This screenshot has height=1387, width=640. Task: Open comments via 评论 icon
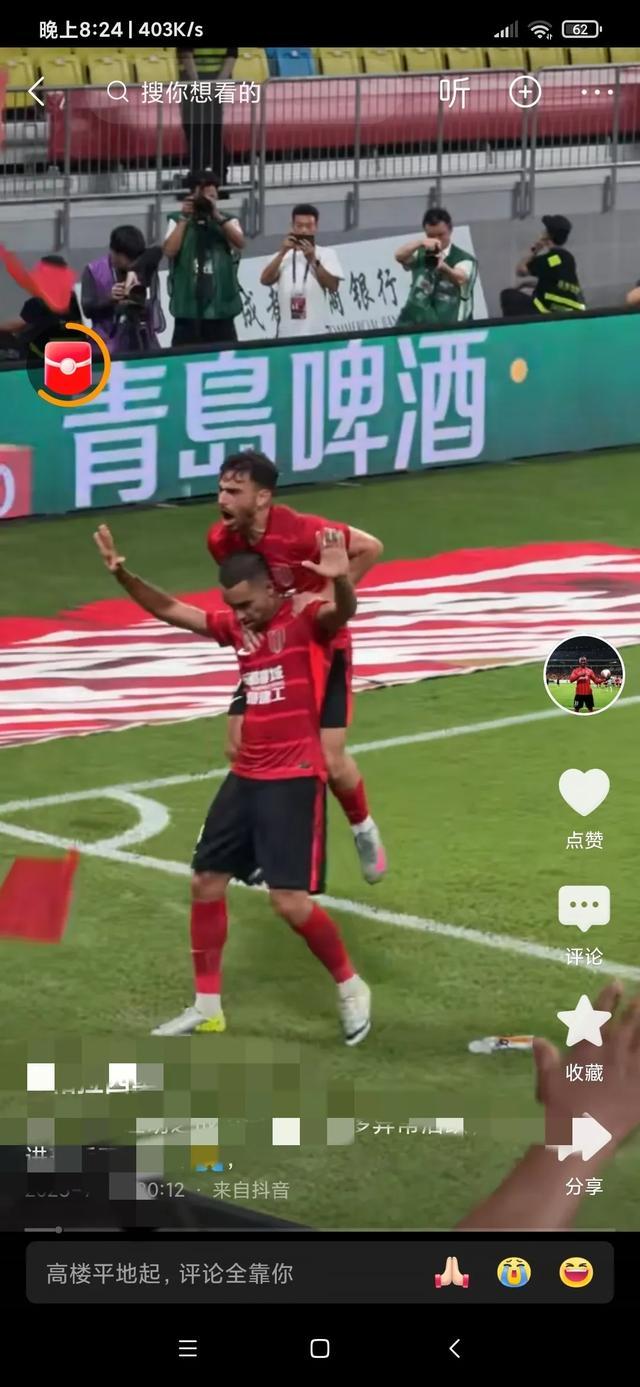584,909
